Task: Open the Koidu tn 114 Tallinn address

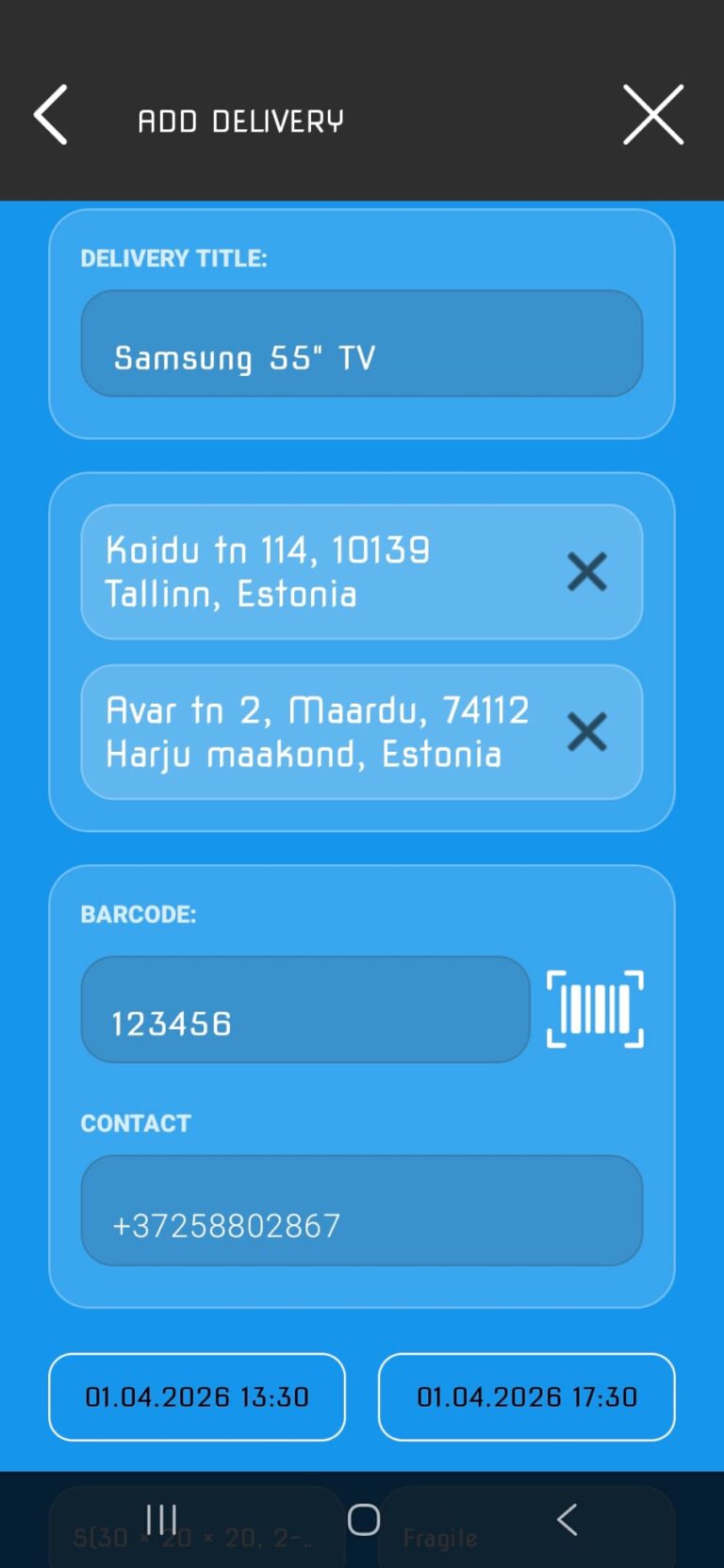Action: click(x=311, y=572)
